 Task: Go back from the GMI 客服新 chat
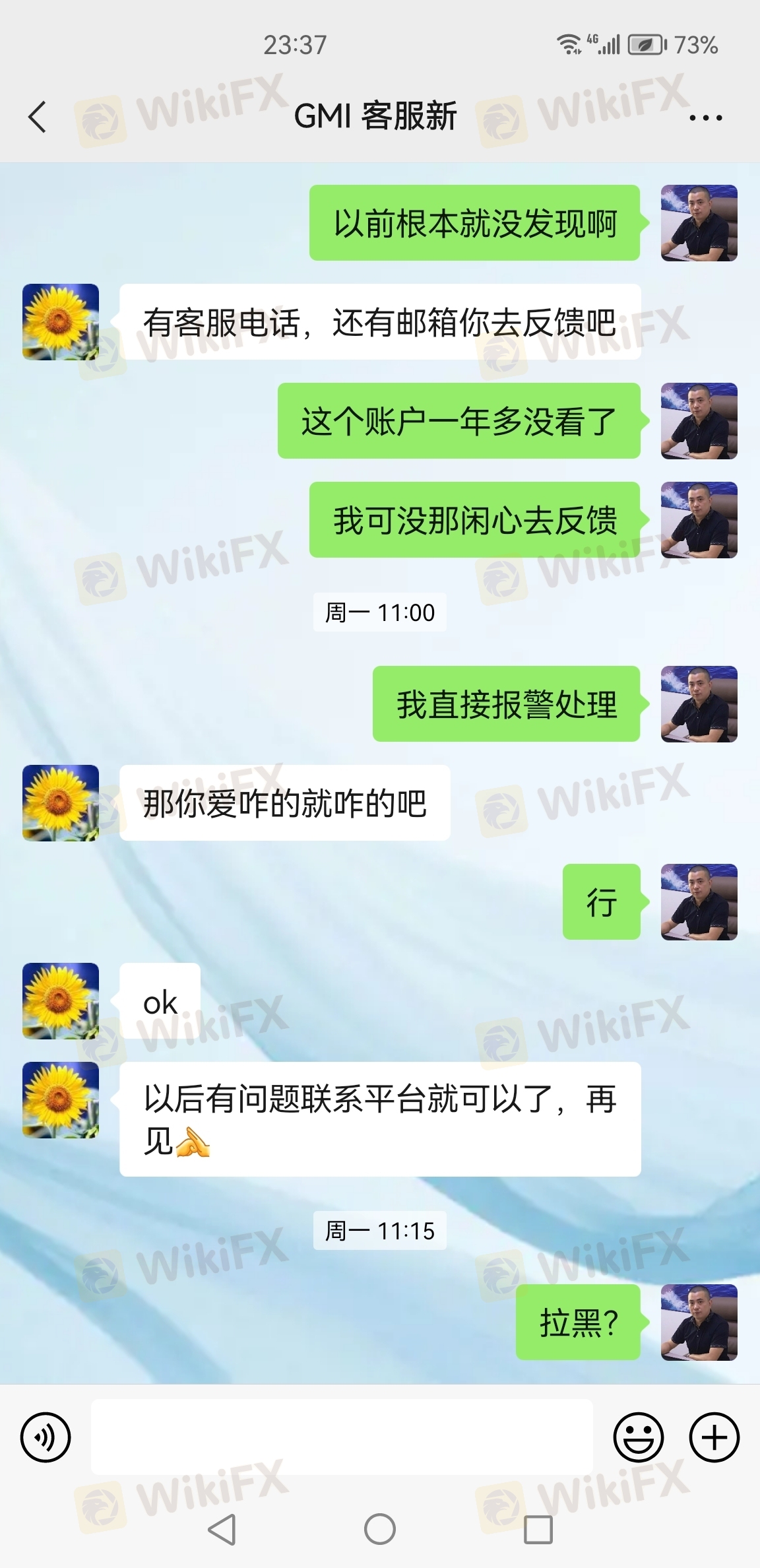click(x=38, y=117)
